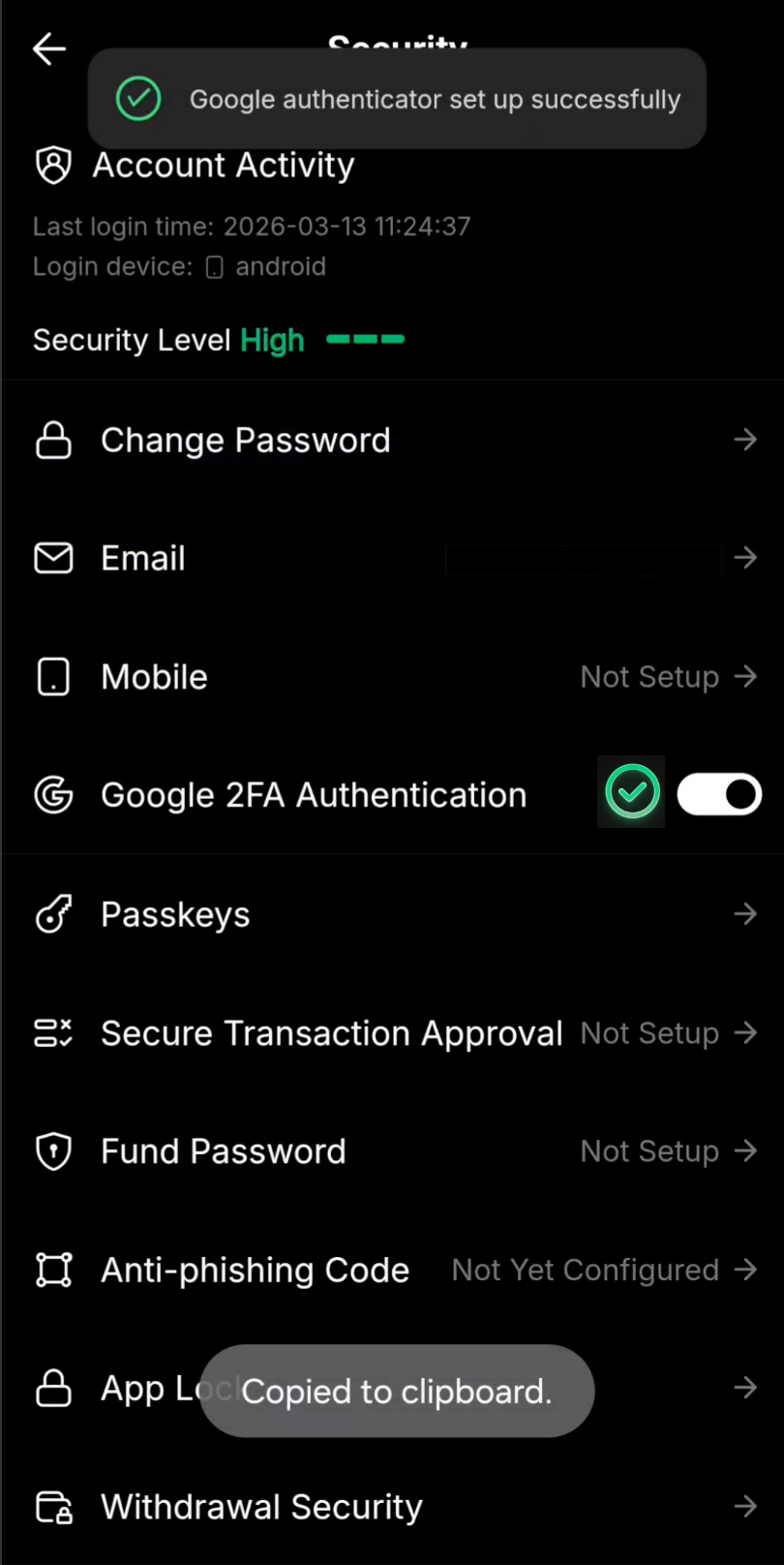This screenshot has width=784, height=1565.
Task: Click the Anti-phishing Code icon
Action: point(53,1270)
